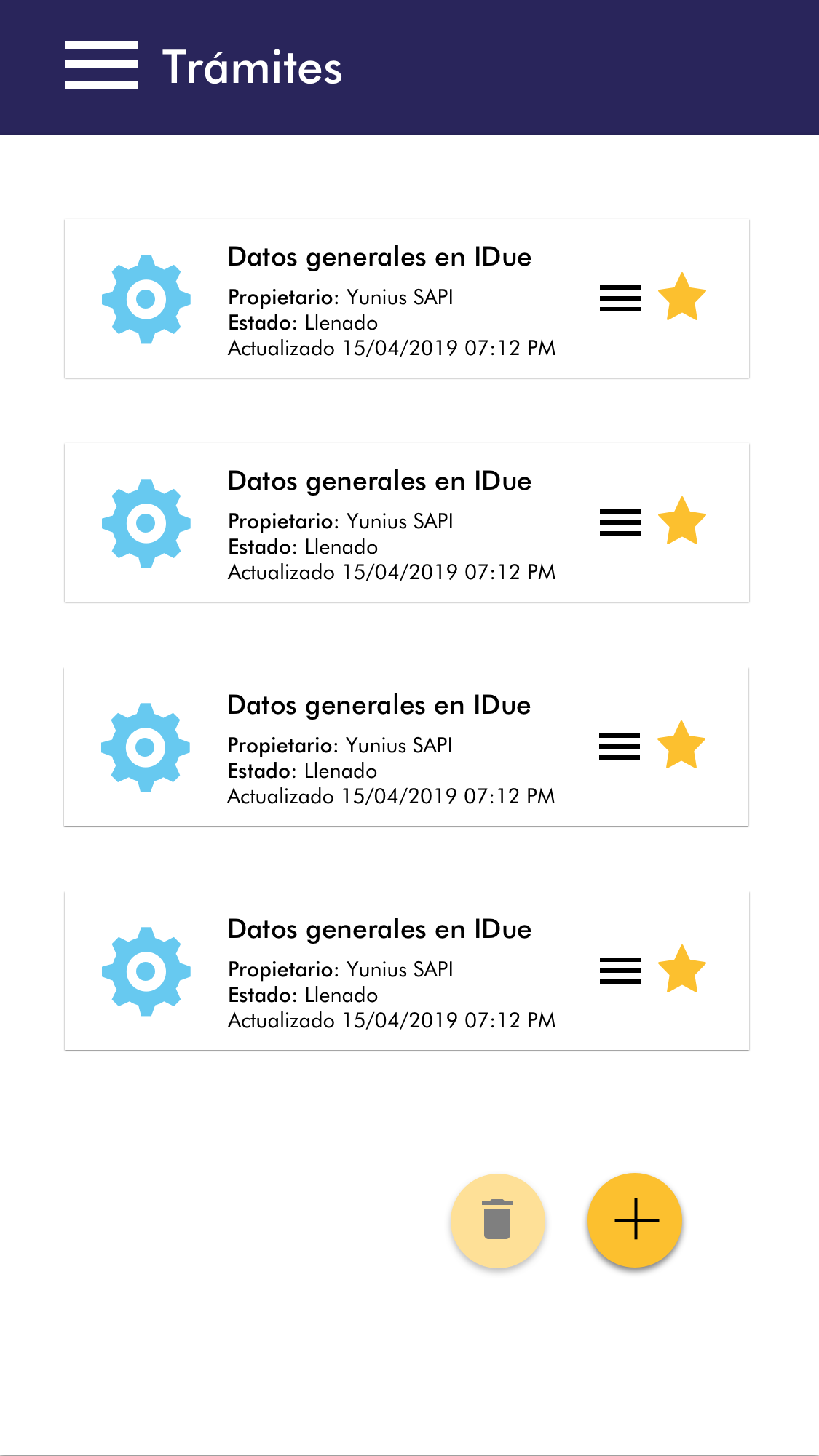Open the options menu on the fourth card
Screen dimensions: 819x1456
click(x=620, y=971)
